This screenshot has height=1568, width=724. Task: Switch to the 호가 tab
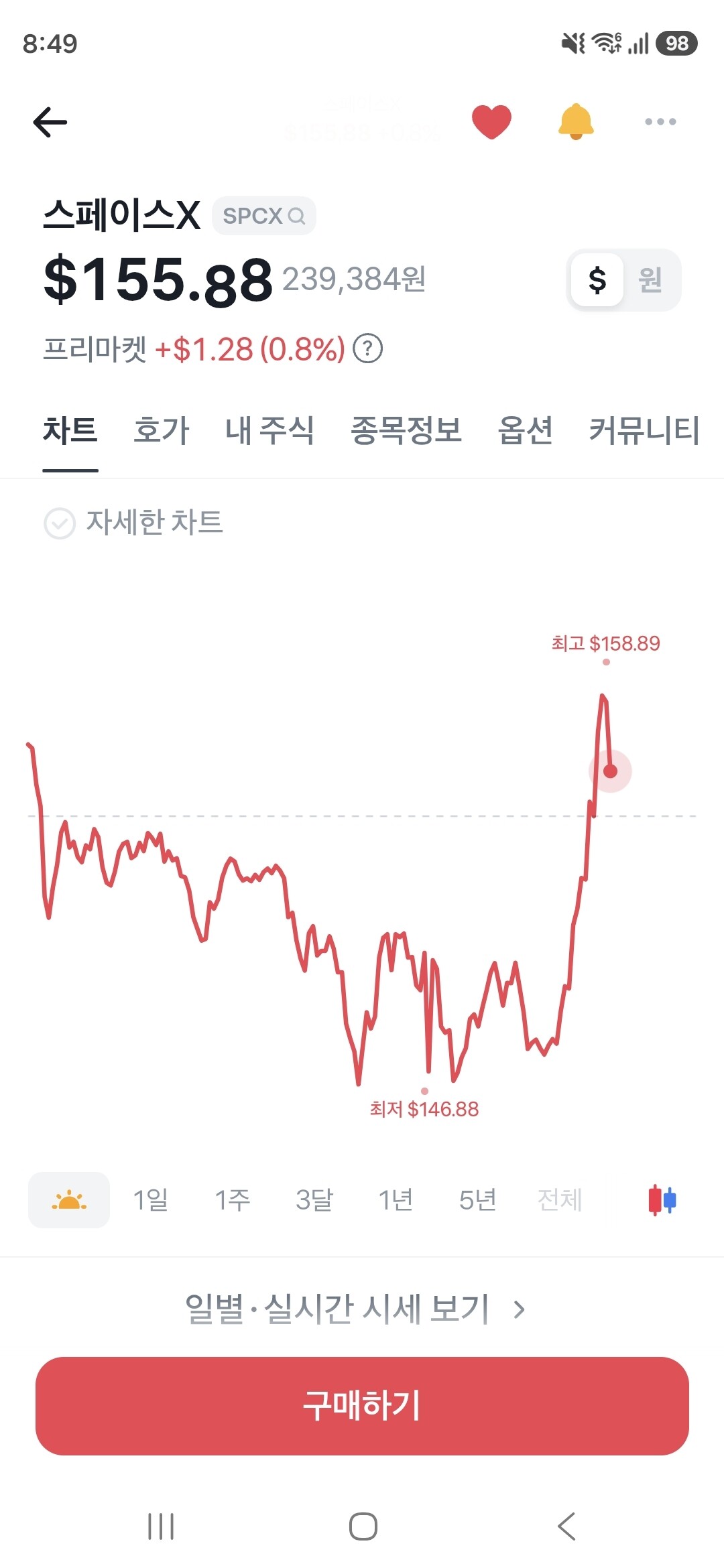[162, 430]
